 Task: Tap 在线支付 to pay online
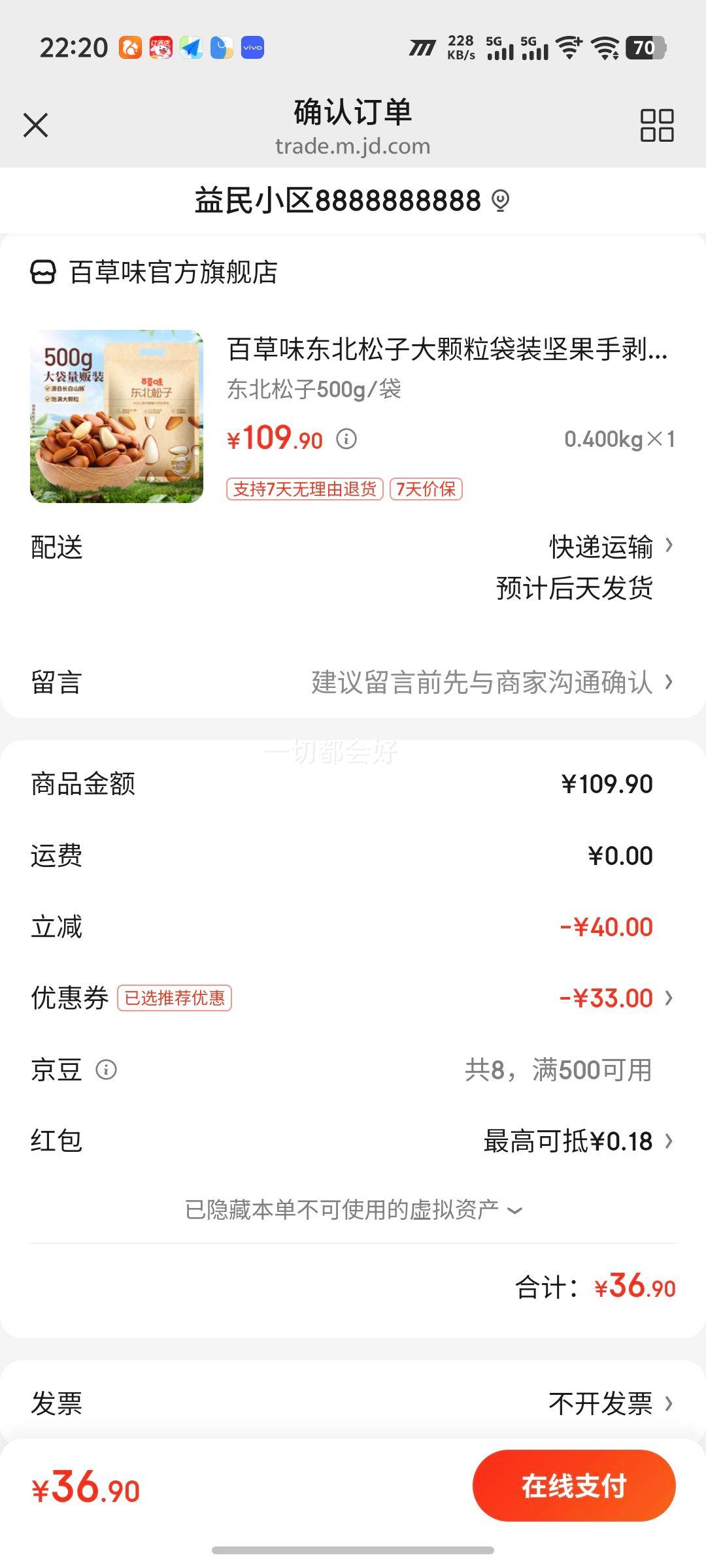pos(573,1486)
